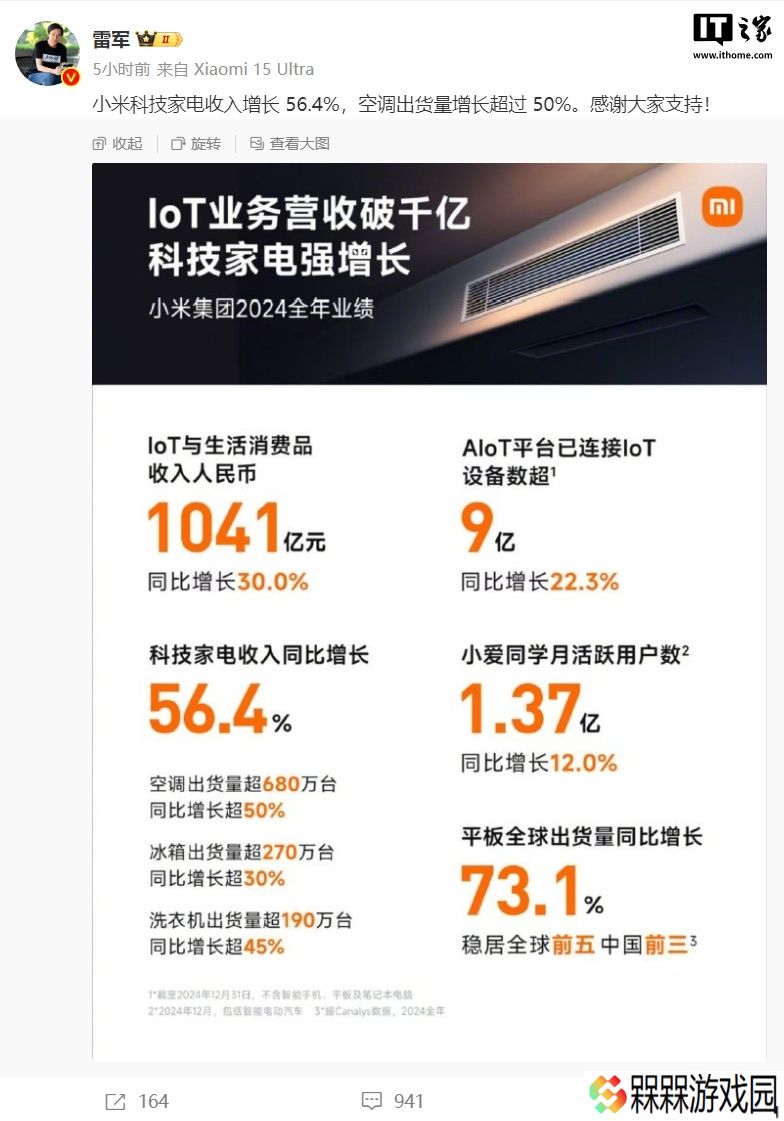
Task: Open full-size view via 查看大图
Action: (288, 144)
